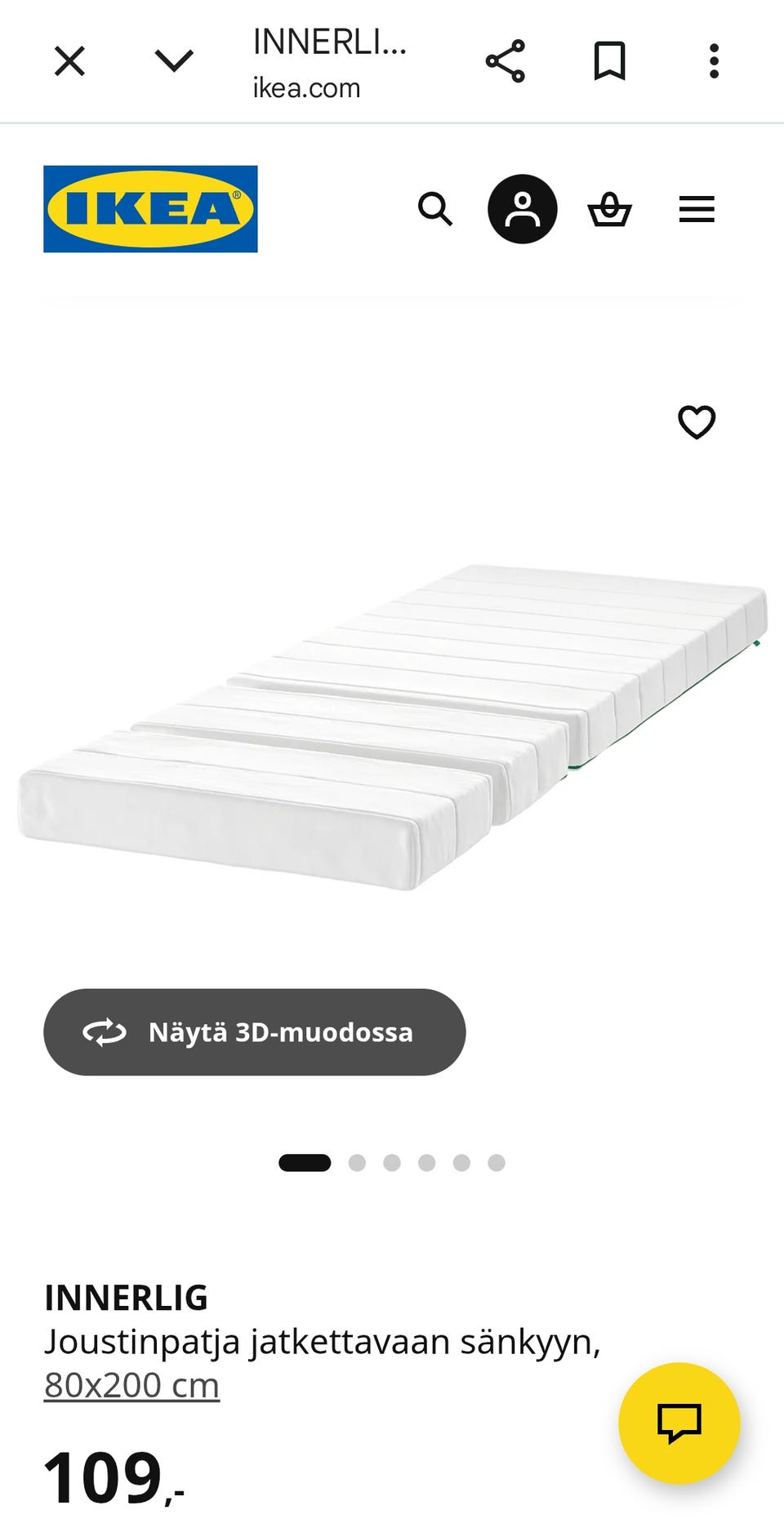The width and height of the screenshot is (784, 1528).
Task: Bookmark this page in the browser
Action: 609,61
